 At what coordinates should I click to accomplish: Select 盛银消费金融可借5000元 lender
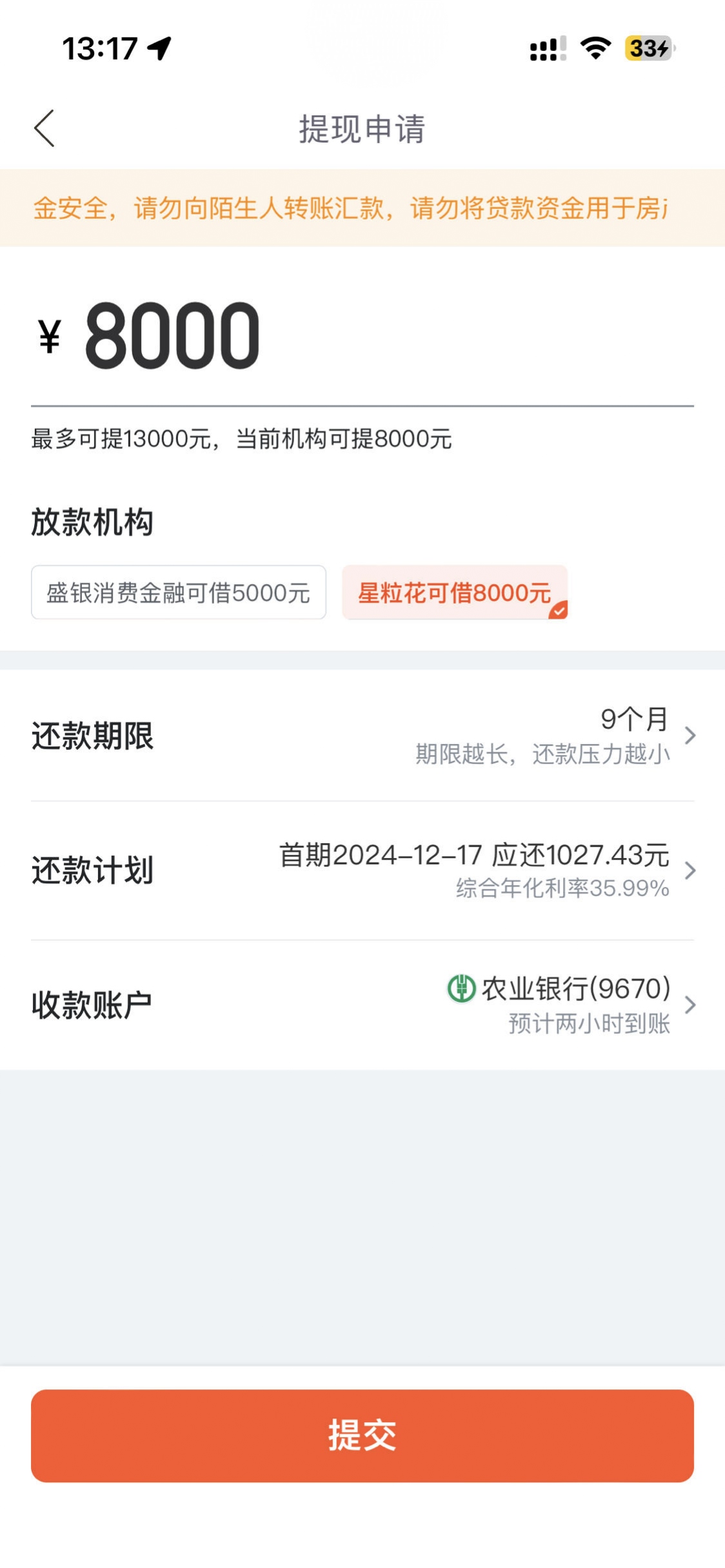[x=179, y=593]
